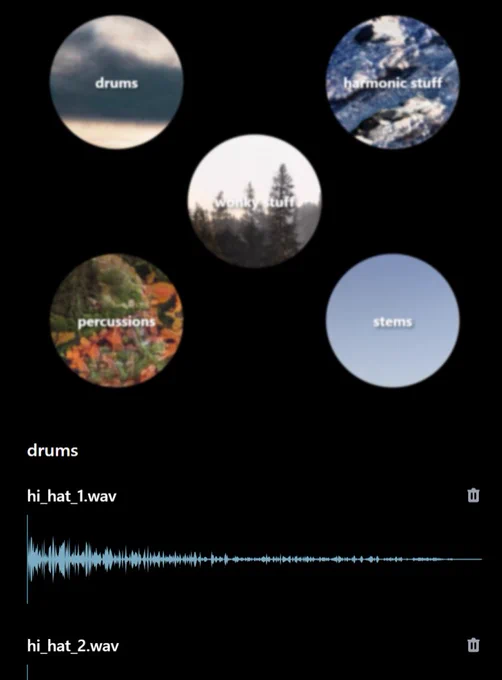Choose the percussions circle
The width and height of the screenshot is (502, 680).
pos(116,320)
